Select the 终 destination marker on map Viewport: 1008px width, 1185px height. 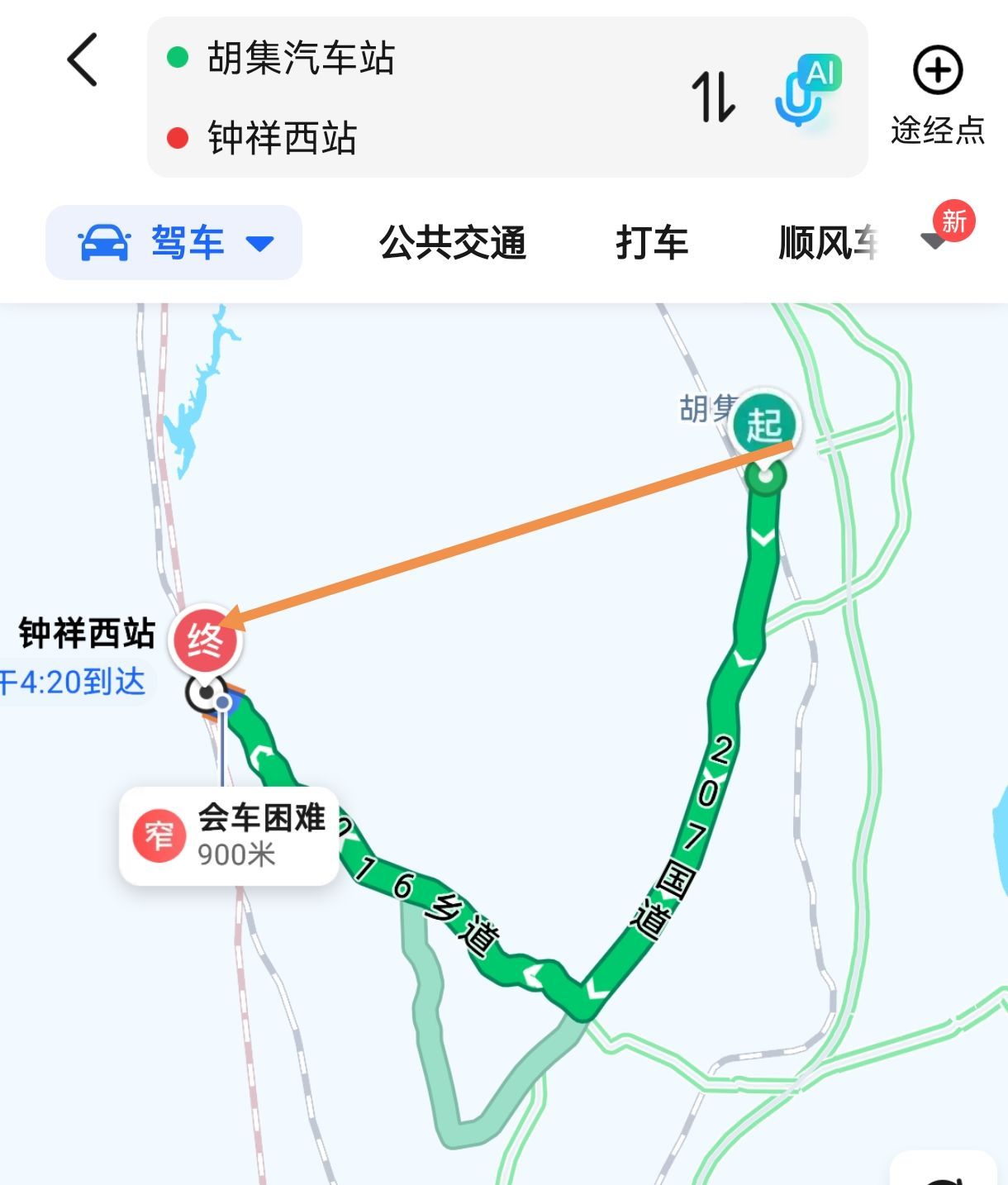[205, 640]
